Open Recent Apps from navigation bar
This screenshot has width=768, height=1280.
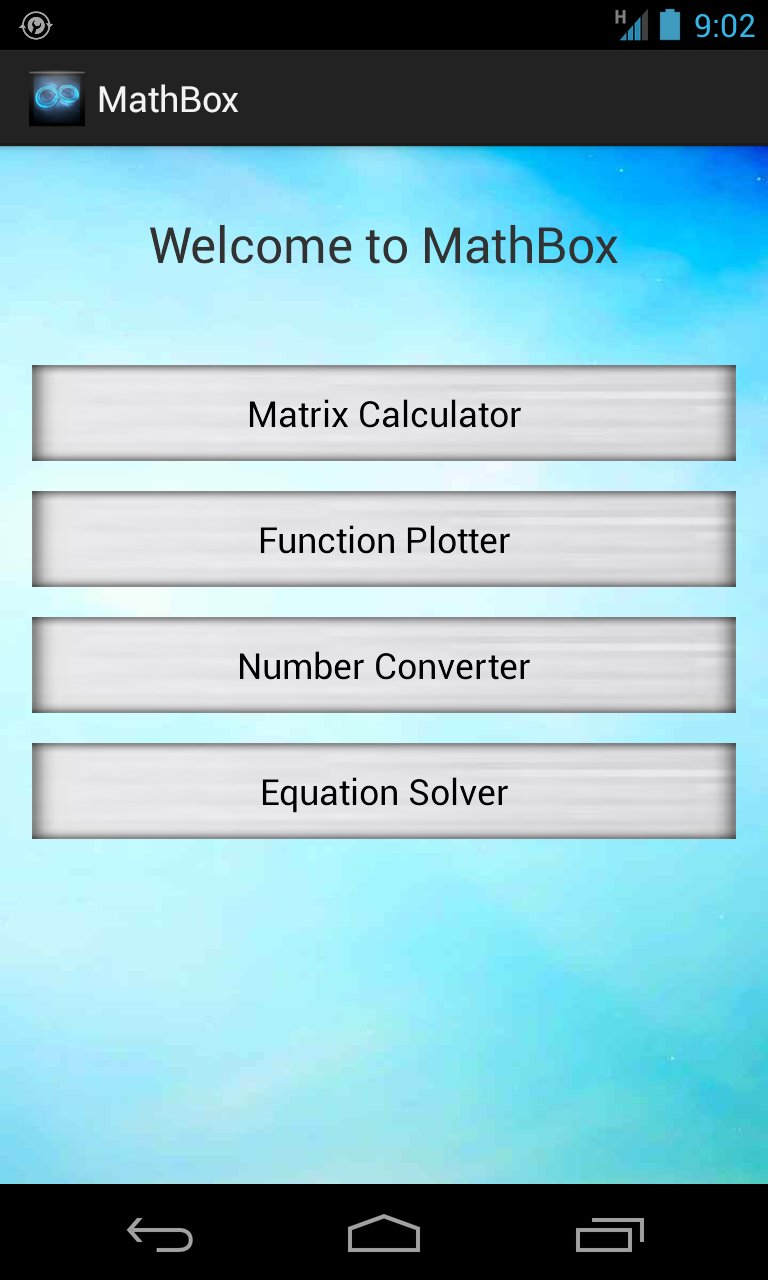pyautogui.click(x=609, y=1235)
